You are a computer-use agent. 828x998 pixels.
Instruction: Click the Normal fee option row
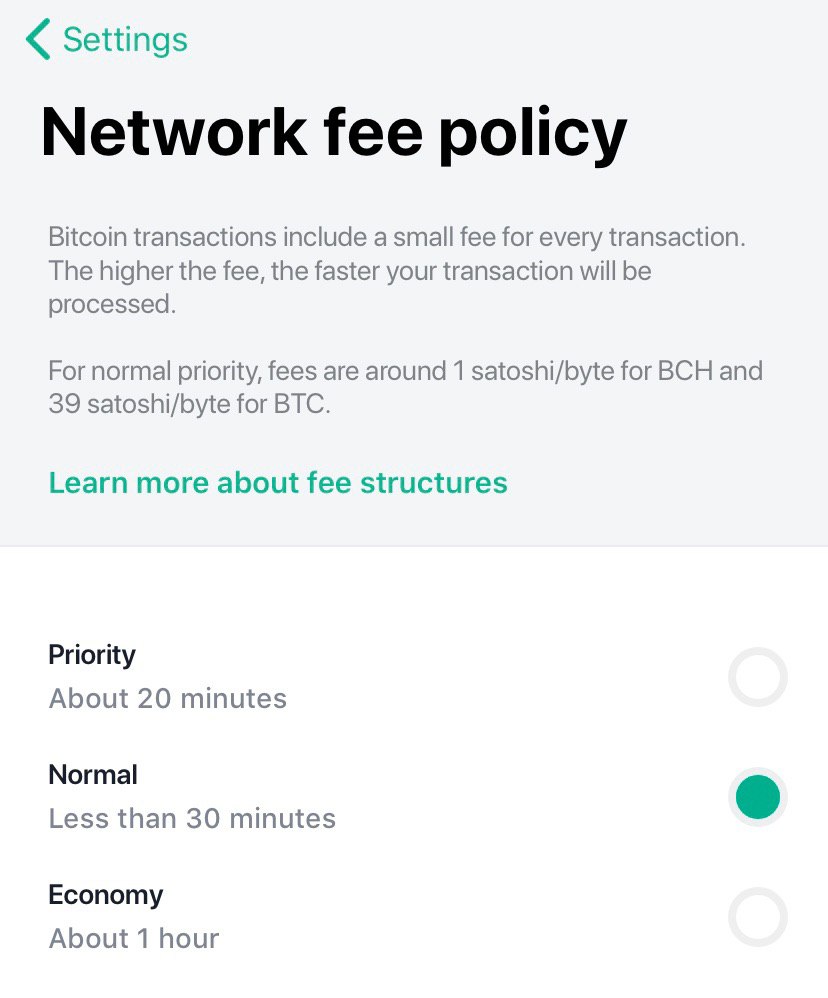(400, 797)
